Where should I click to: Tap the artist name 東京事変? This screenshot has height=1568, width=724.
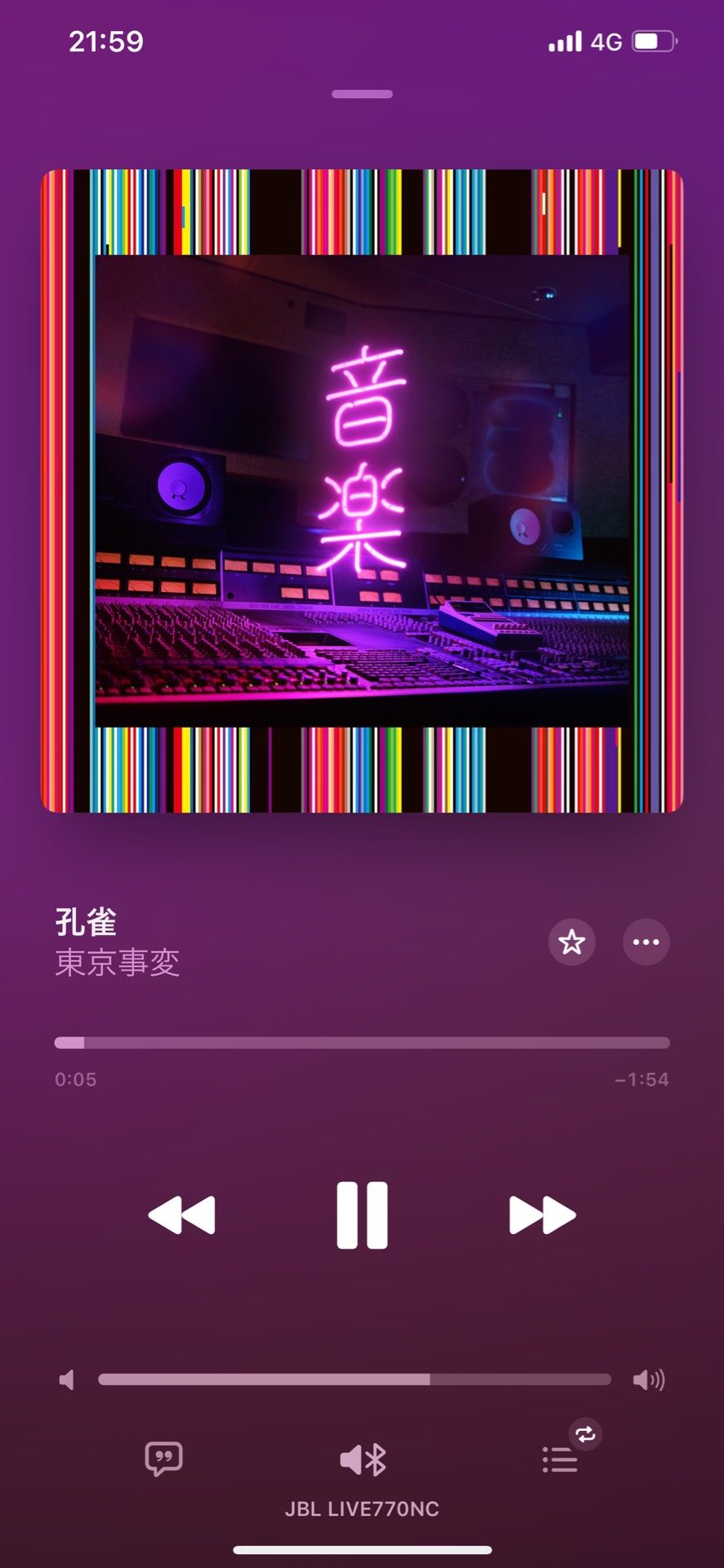118,964
